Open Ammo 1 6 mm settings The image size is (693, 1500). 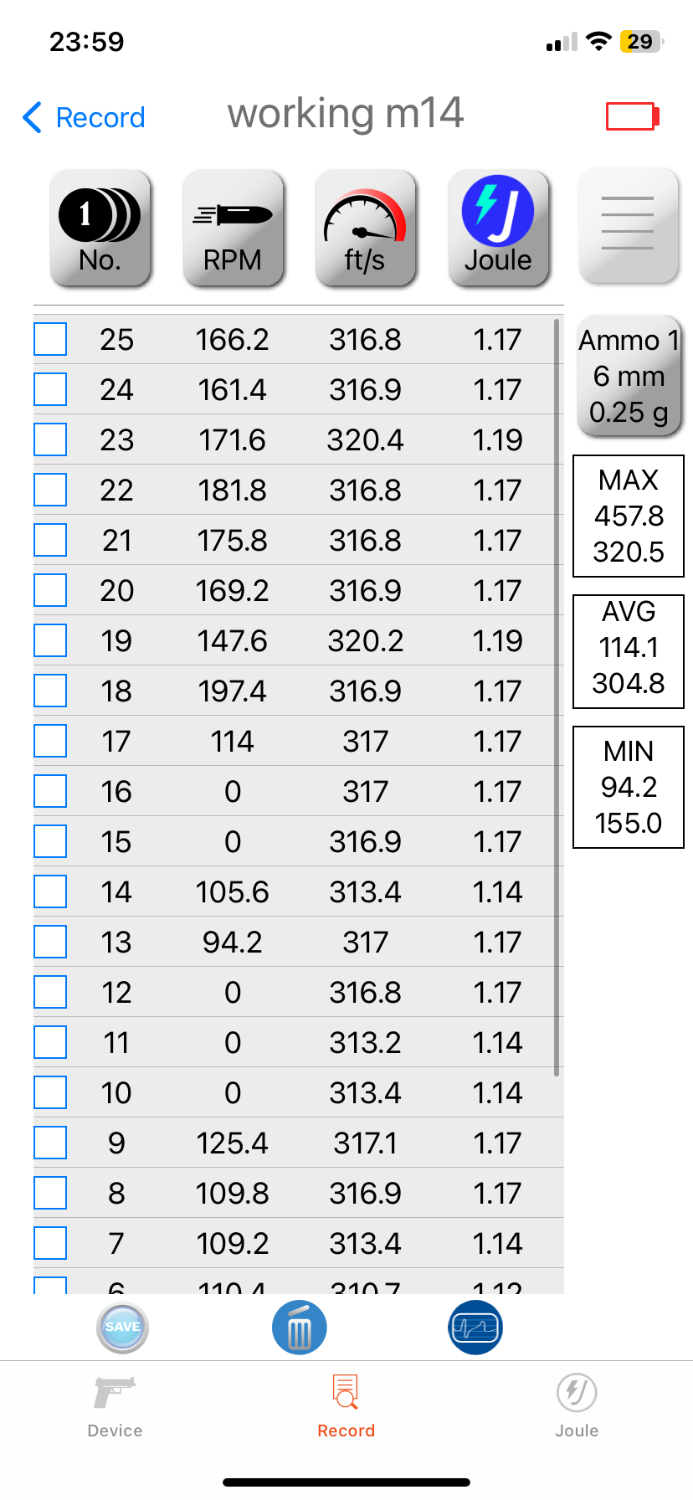click(x=628, y=377)
